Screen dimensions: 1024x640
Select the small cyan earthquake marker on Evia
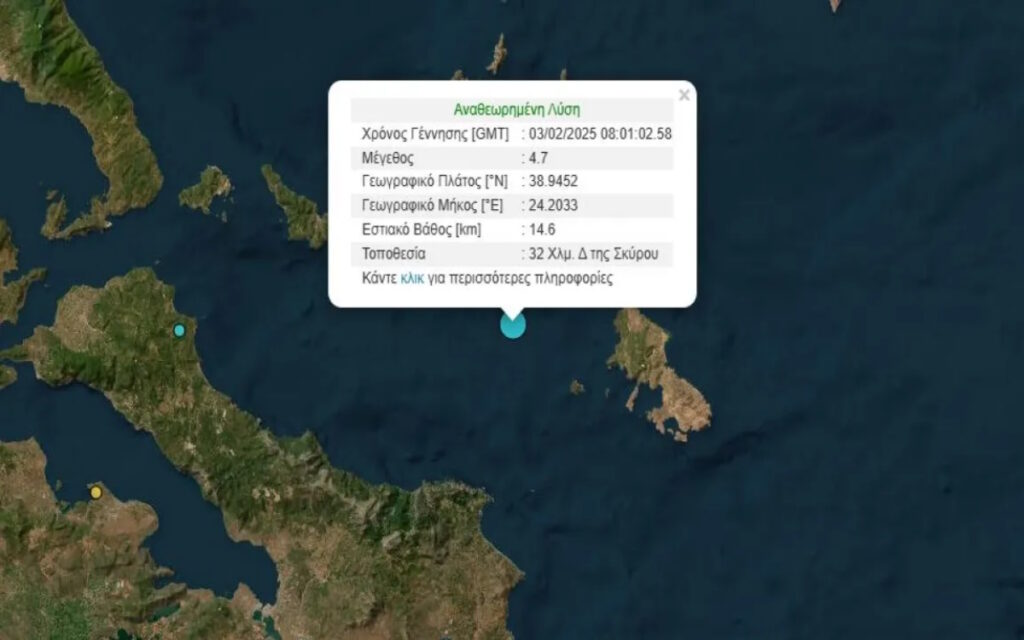(180, 330)
